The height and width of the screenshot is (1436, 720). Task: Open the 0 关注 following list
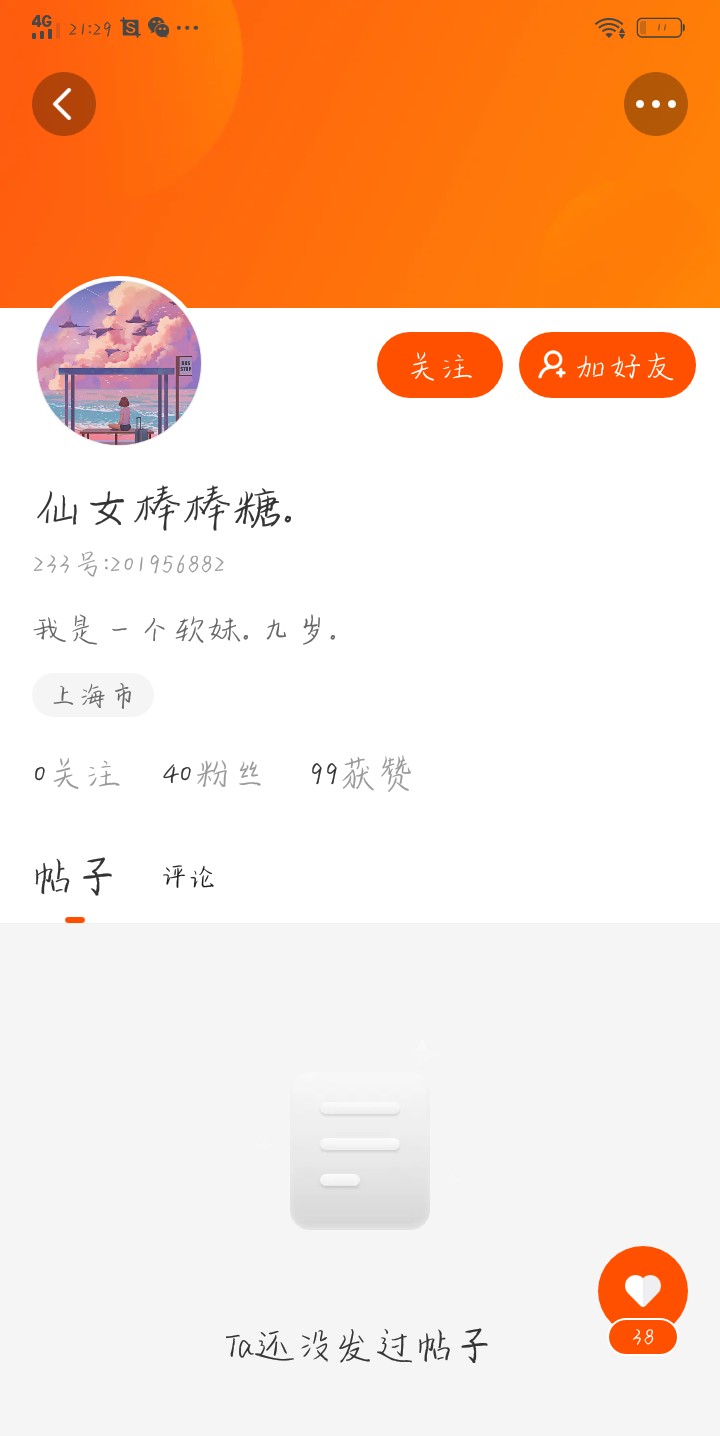76,774
